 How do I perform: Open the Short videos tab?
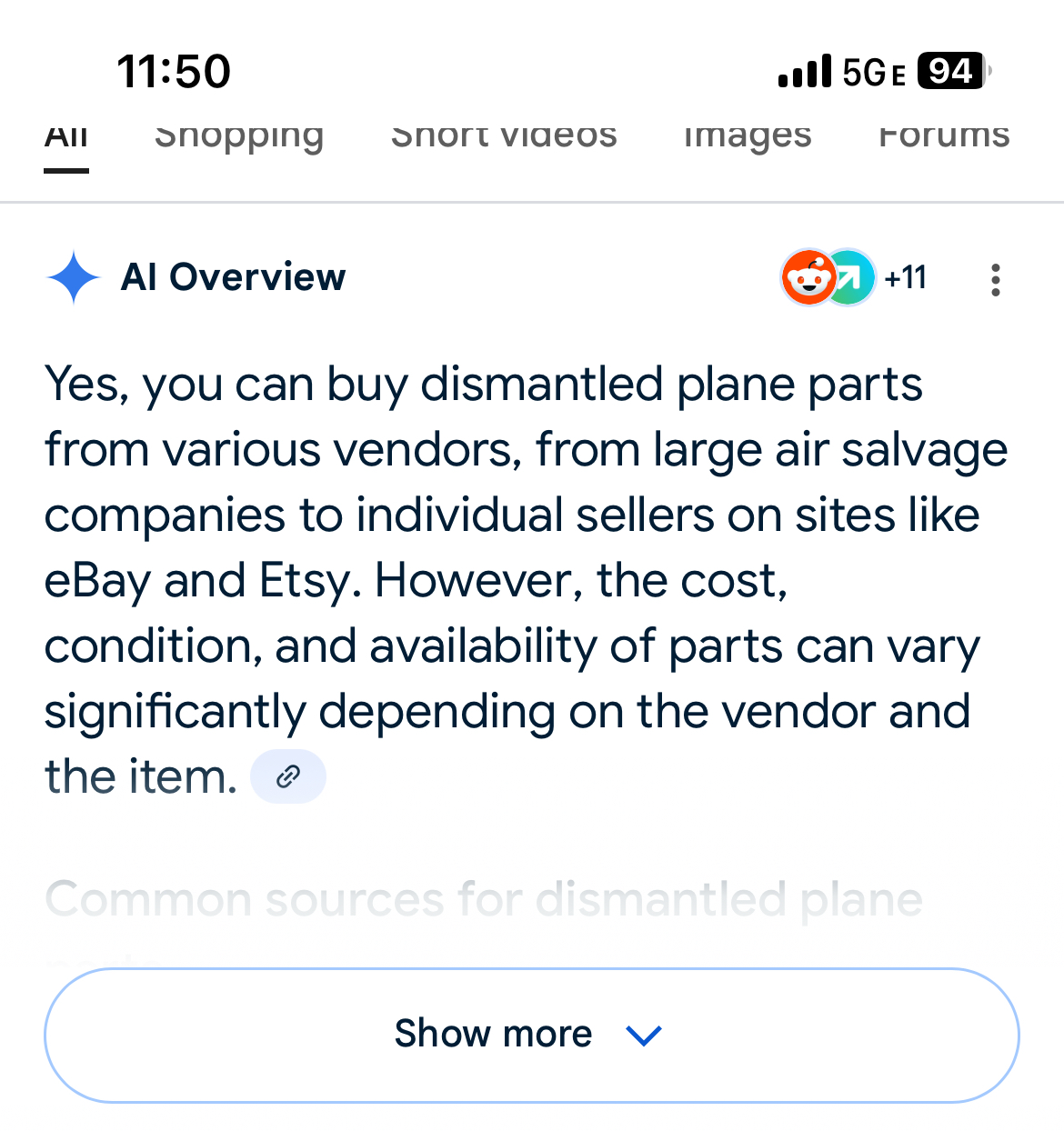[x=504, y=136]
